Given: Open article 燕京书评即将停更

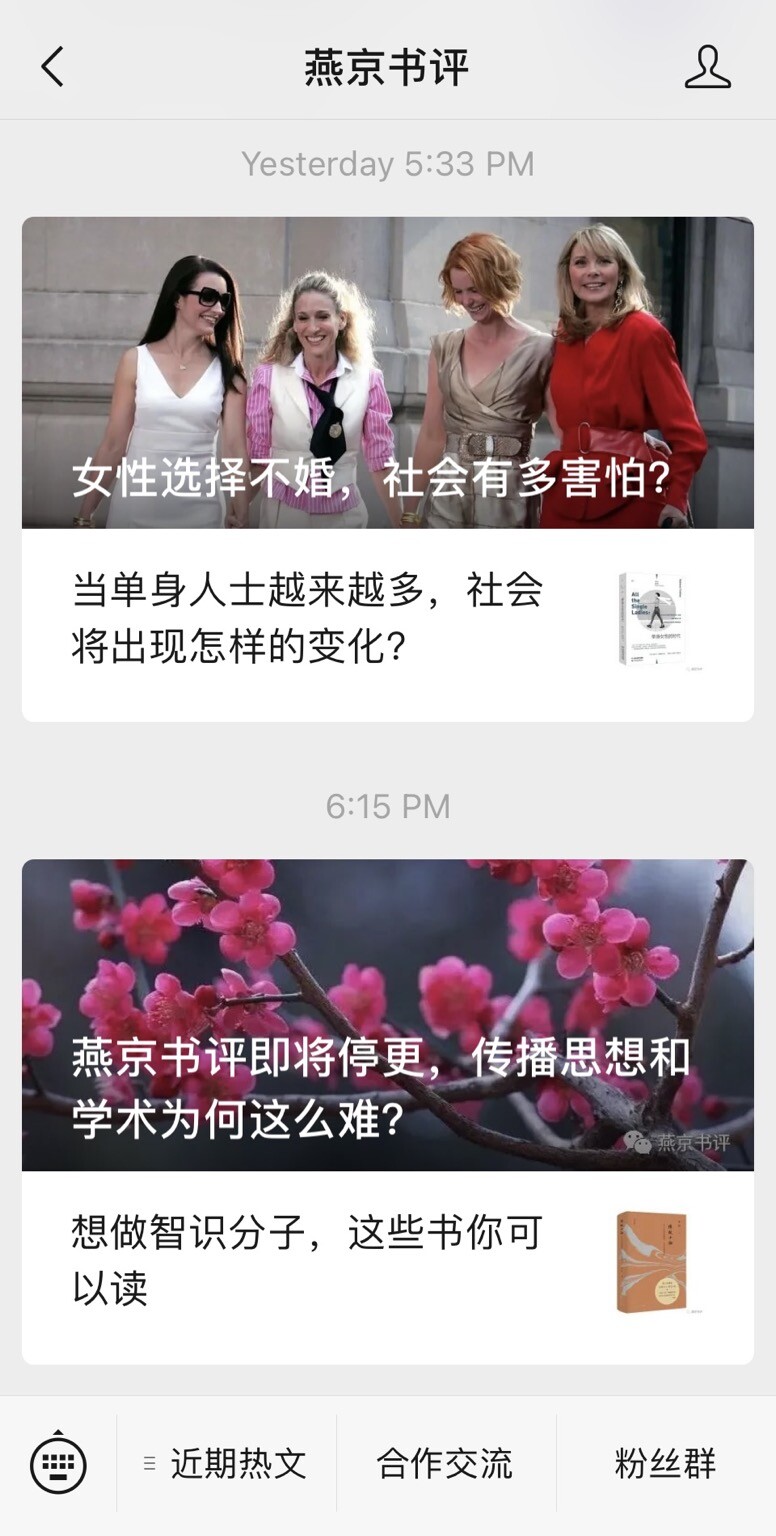Looking at the screenshot, I should [x=388, y=1015].
